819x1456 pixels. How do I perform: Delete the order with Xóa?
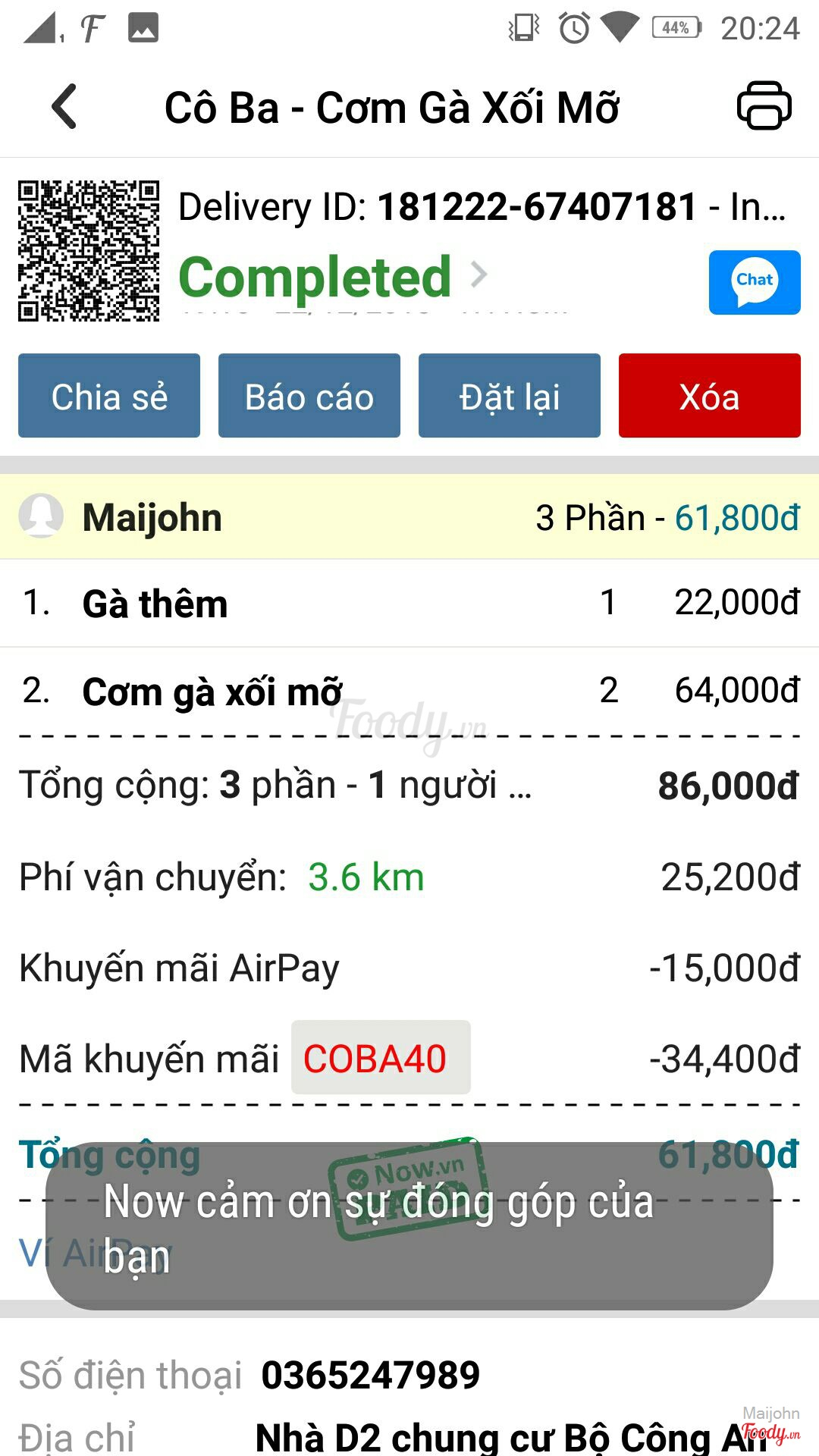[709, 396]
